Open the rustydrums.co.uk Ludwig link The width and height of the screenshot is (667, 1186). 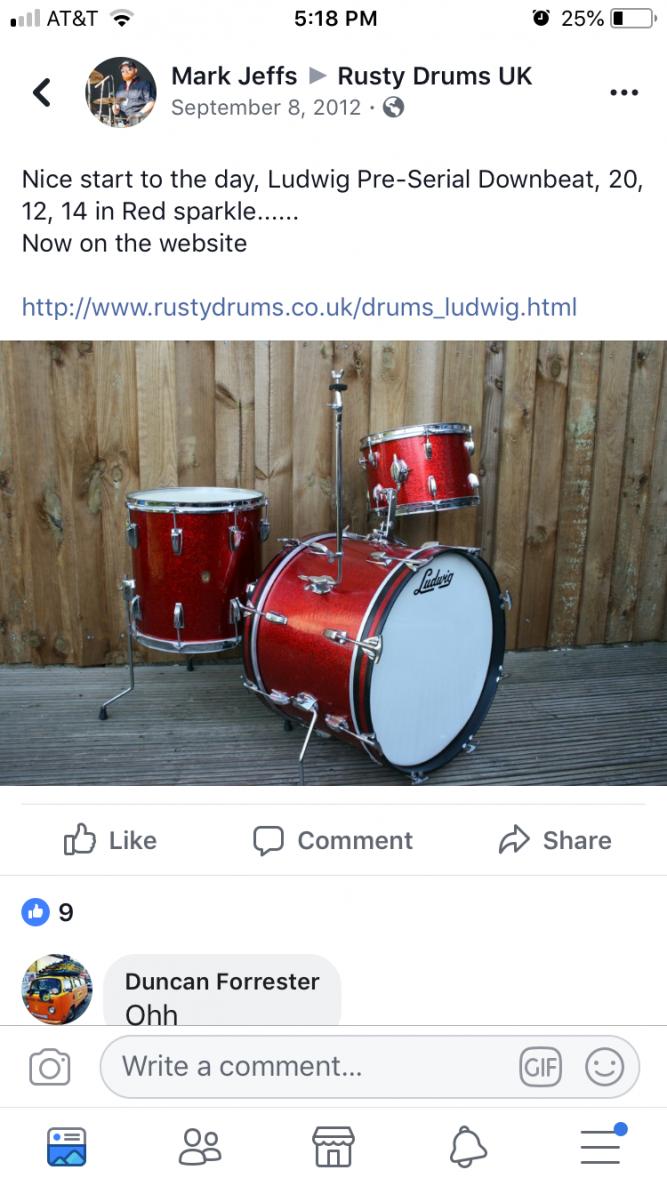[299, 307]
